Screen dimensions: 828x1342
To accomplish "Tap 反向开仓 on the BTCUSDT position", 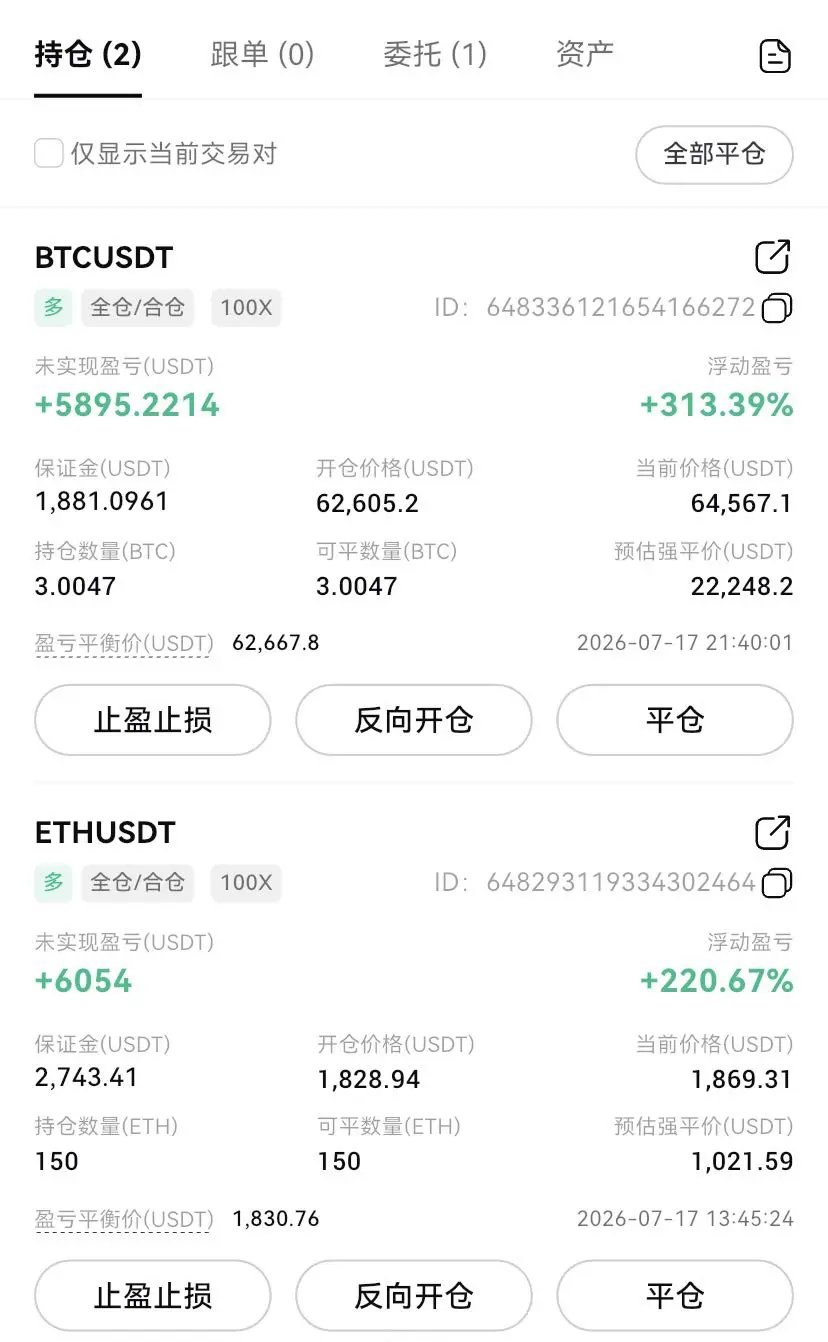I will 414,720.
